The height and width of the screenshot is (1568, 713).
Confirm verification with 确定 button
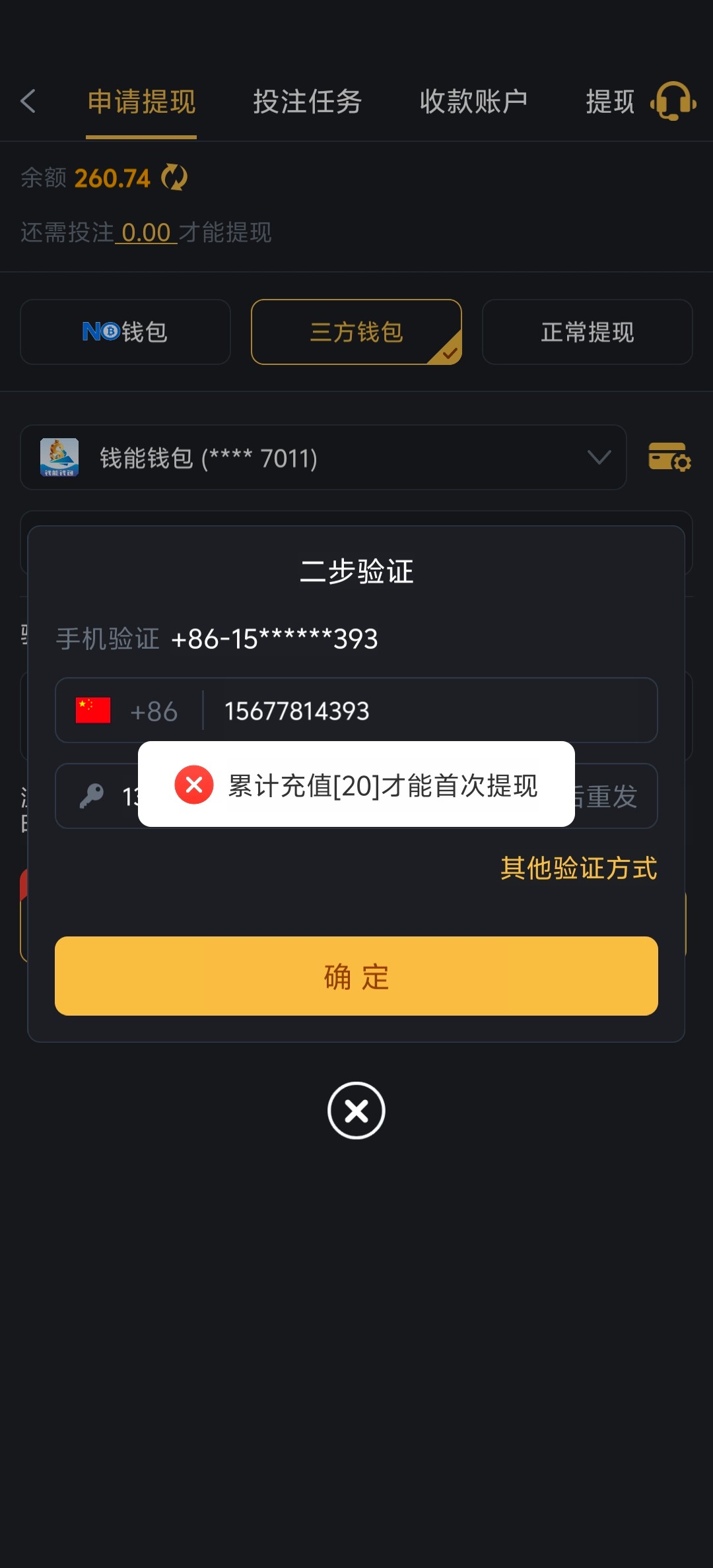point(356,976)
